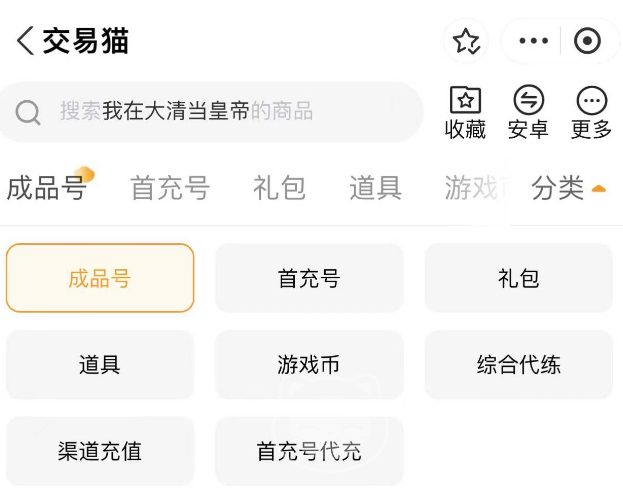Switch platform via 安卓 button
This screenshot has height=493, width=623.
(x=528, y=112)
